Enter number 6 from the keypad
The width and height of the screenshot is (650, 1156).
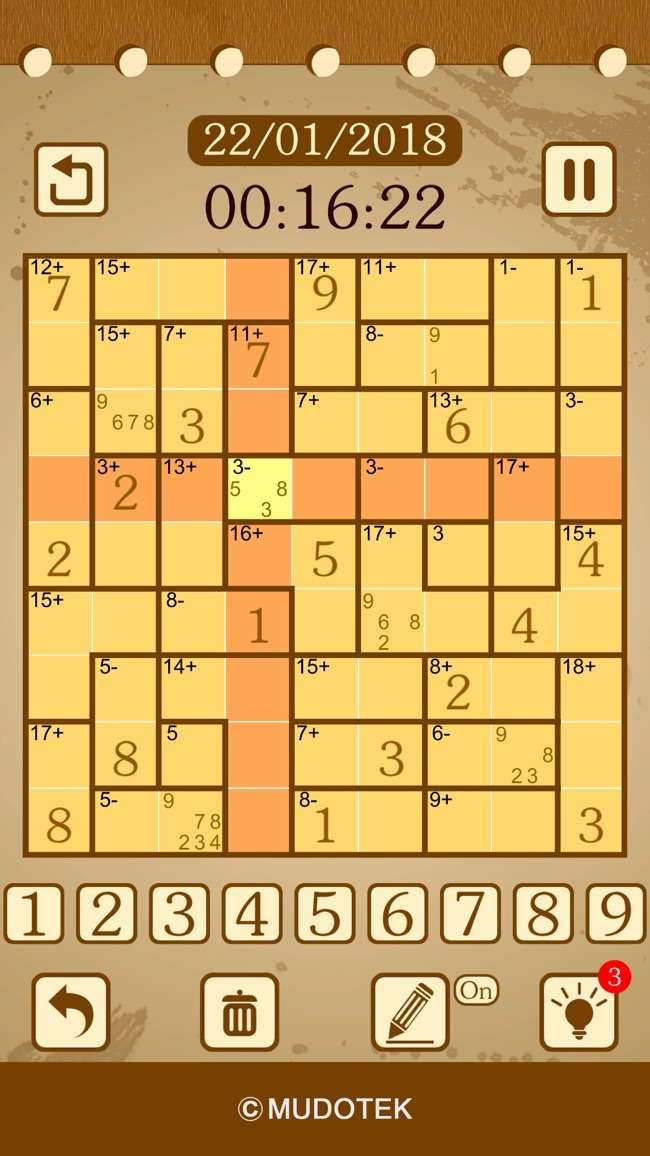pyautogui.click(x=398, y=913)
